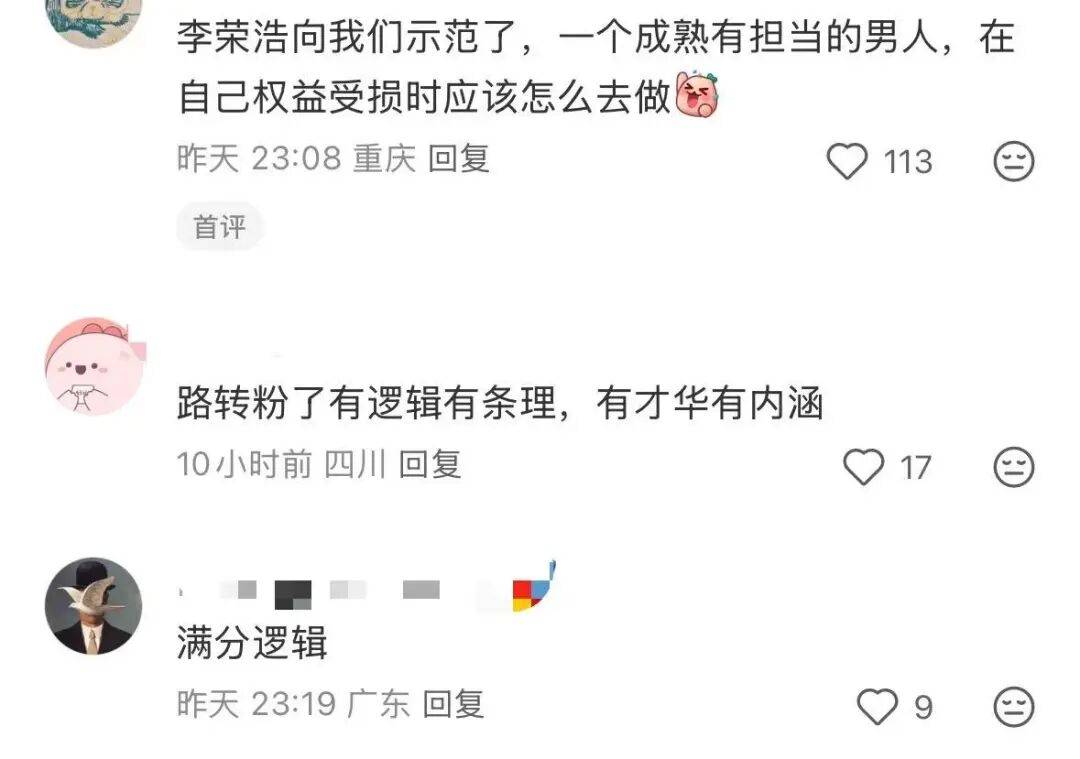This screenshot has width=1080, height=759.
Task: Open the pink cartoon avatar's profile
Action: [x=93, y=366]
